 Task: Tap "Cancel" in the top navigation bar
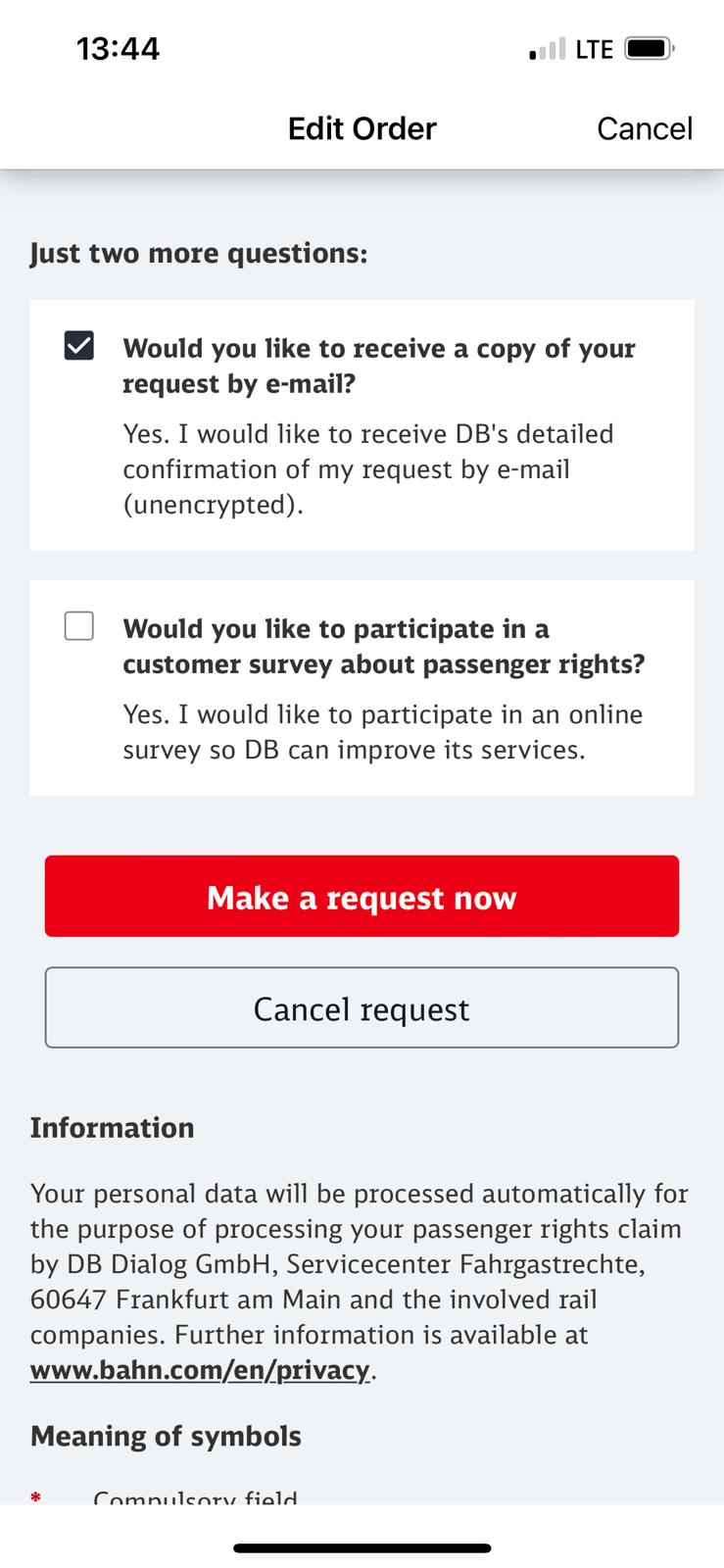(645, 128)
